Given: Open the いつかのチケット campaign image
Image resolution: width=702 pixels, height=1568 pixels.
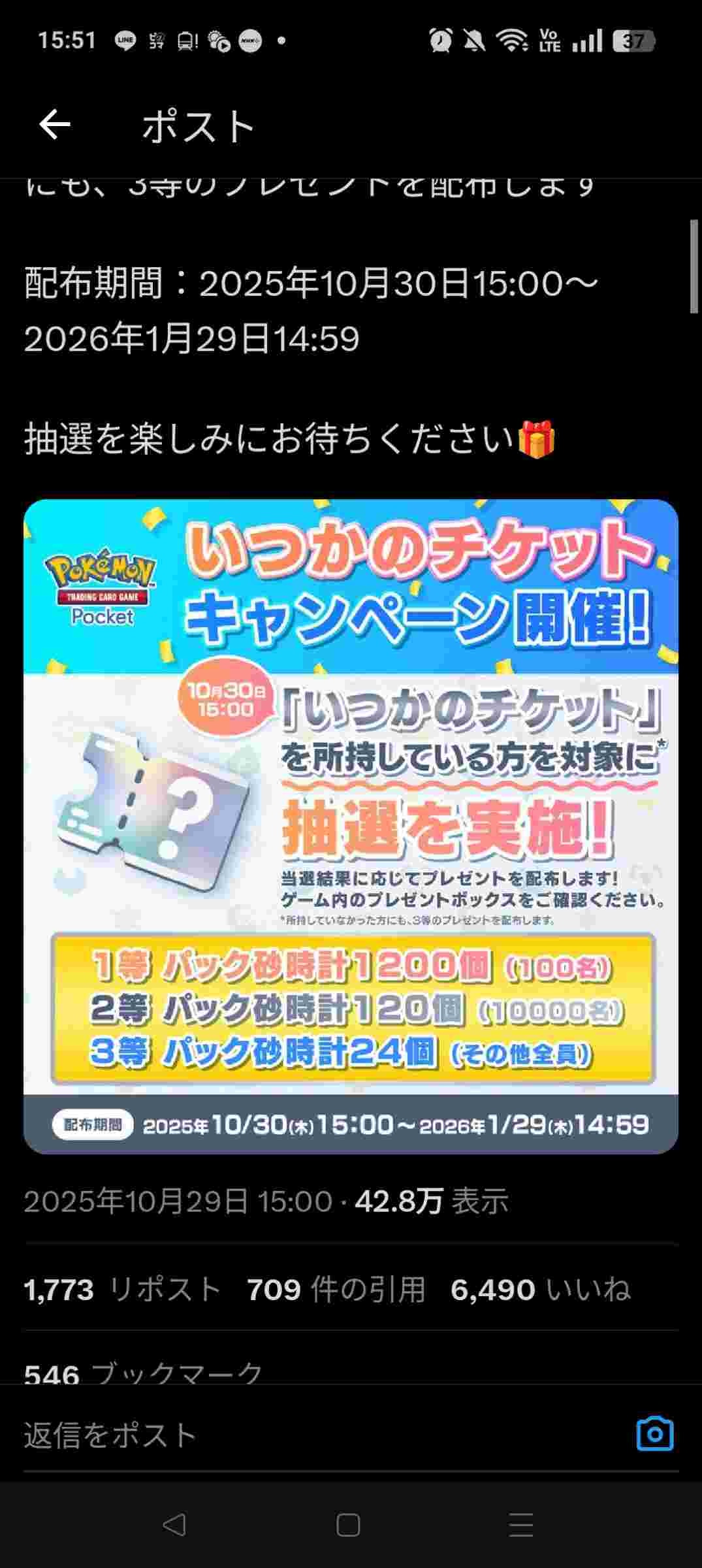Looking at the screenshot, I should pyautogui.click(x=351, y=826).
